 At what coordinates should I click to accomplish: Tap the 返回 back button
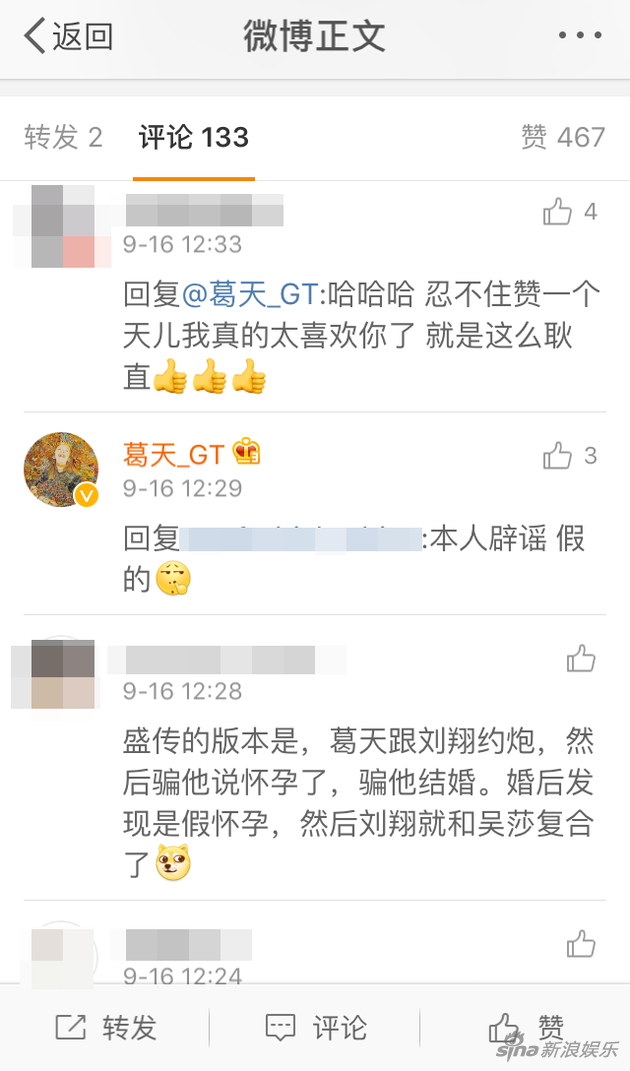(x=68, y=37)
